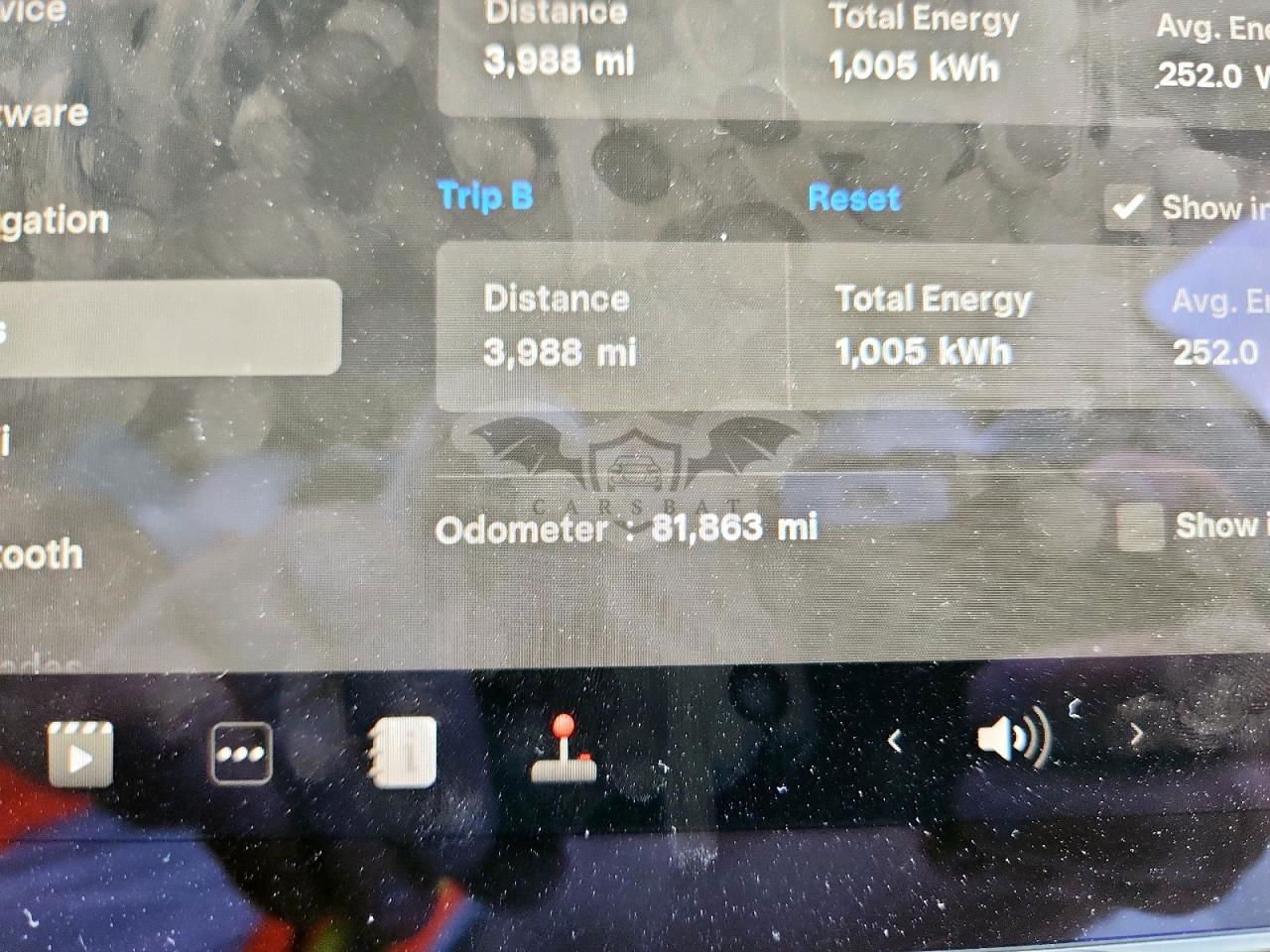The image size is (1270, 952).
Task: Open the owner's manual notebook icon
Action: (x=404, y=752)
